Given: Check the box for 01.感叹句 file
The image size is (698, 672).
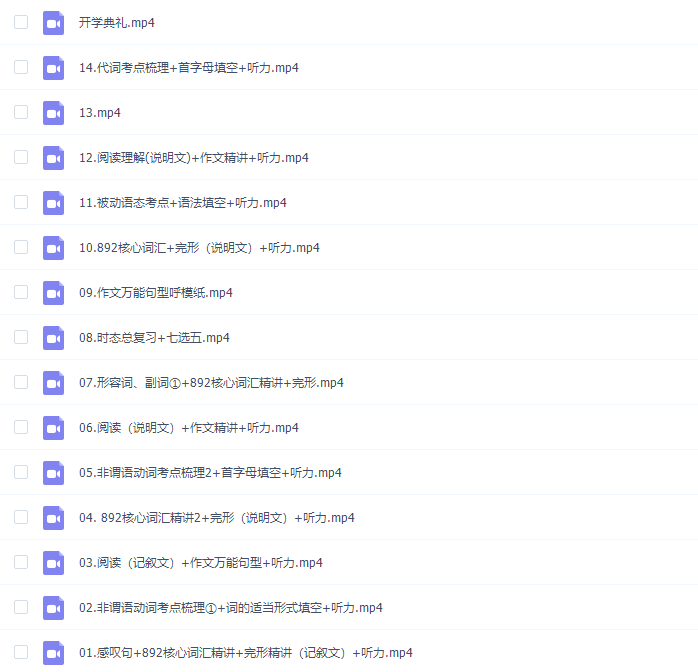Looking at the screenshot, I should click(21, 652).
